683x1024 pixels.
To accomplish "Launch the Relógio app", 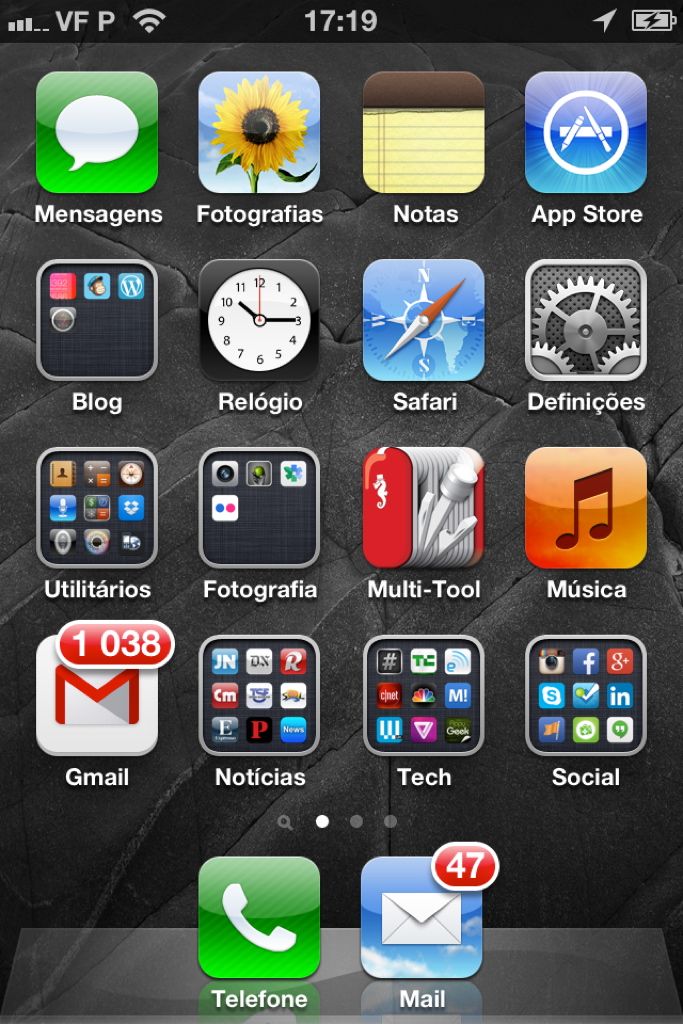I will [x=259, y=320].
